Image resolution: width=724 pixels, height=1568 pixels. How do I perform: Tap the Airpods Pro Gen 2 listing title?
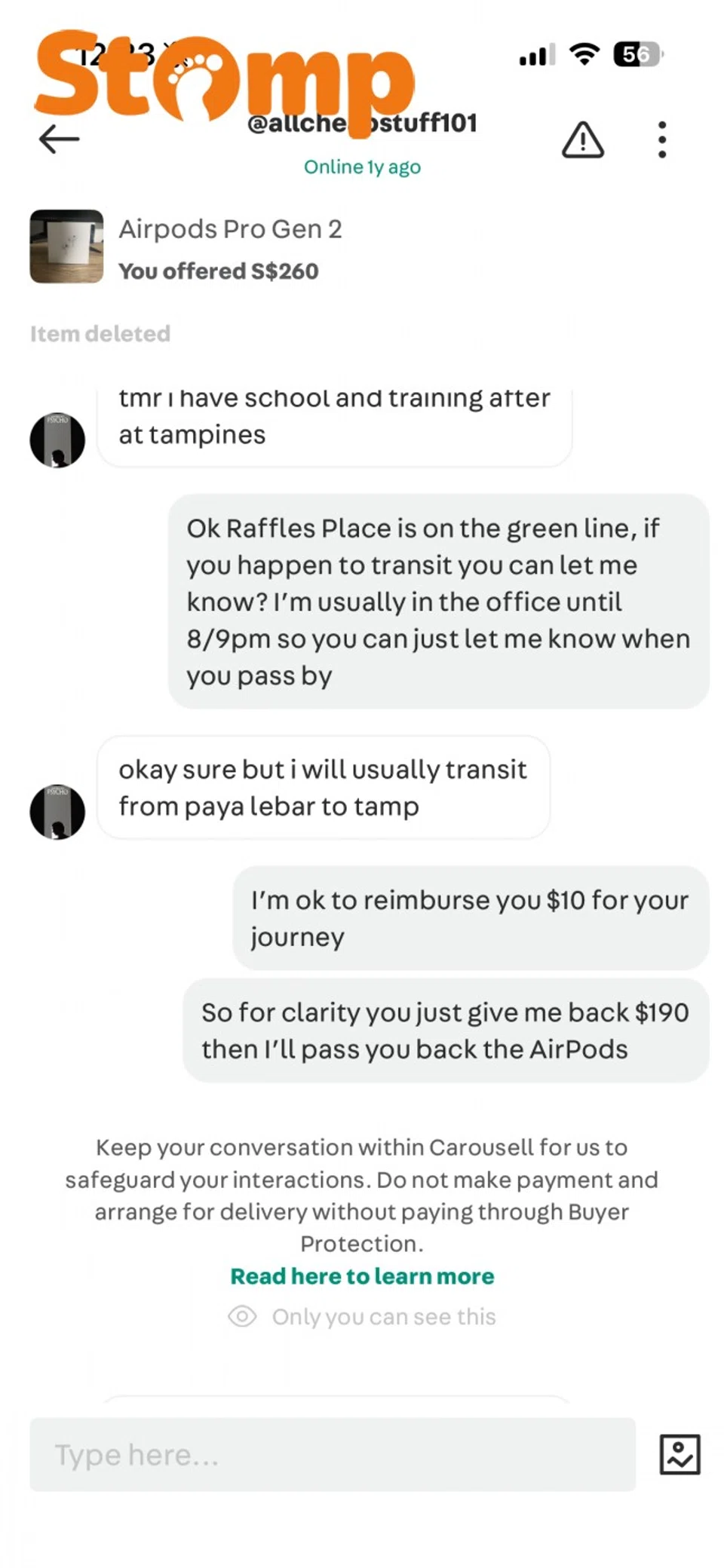coord(230,228)
